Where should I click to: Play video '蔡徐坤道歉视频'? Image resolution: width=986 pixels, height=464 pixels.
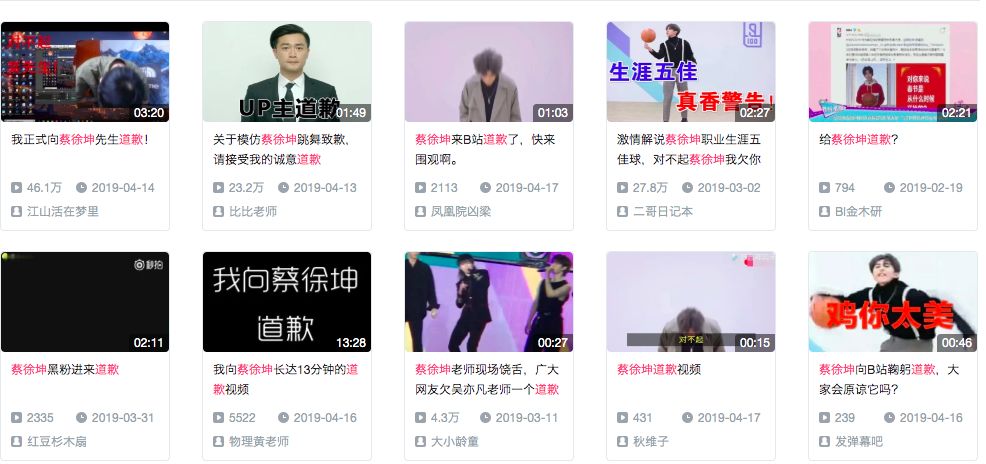690,302
